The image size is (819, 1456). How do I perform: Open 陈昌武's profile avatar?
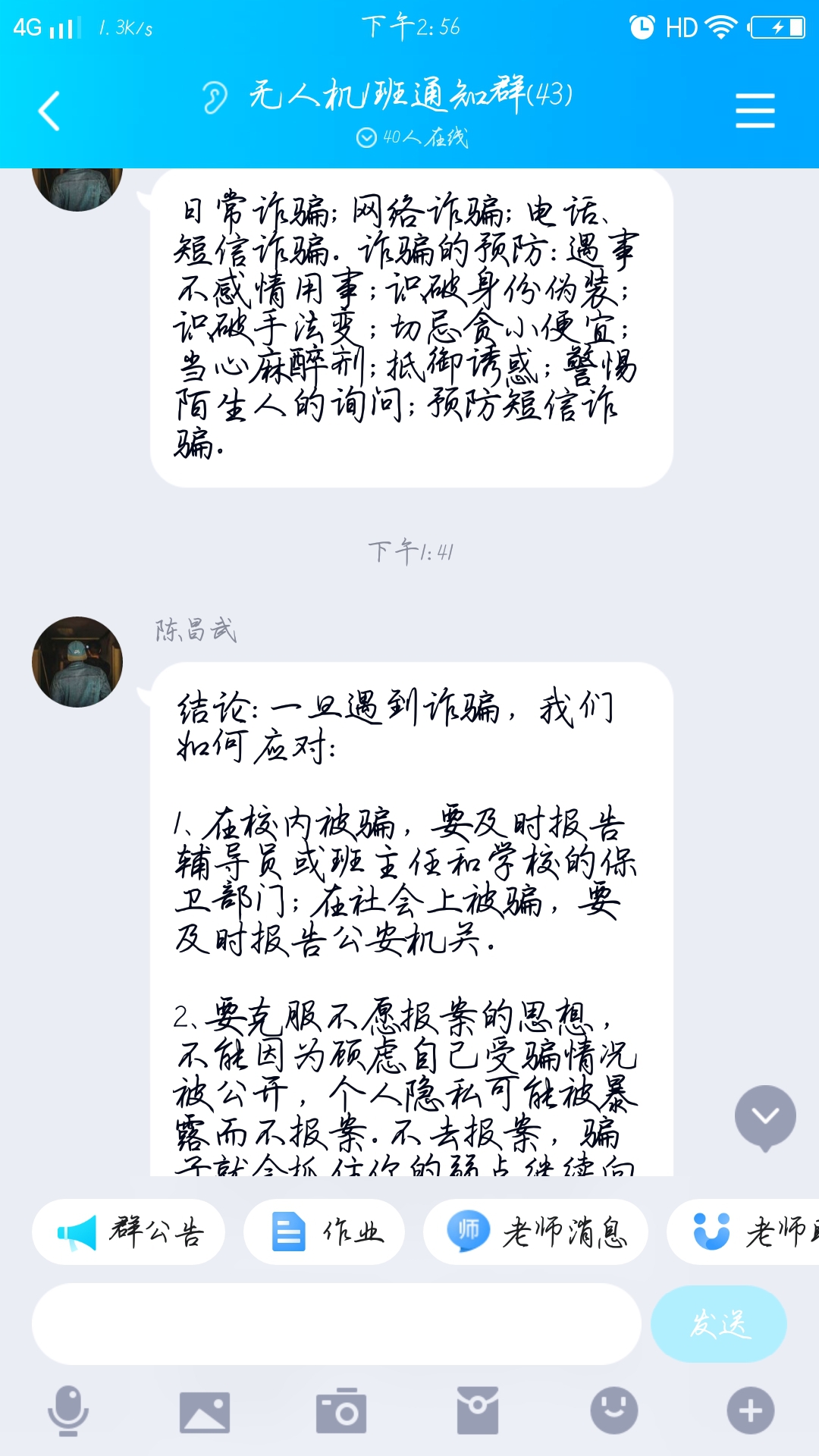[x=77, y=662]
